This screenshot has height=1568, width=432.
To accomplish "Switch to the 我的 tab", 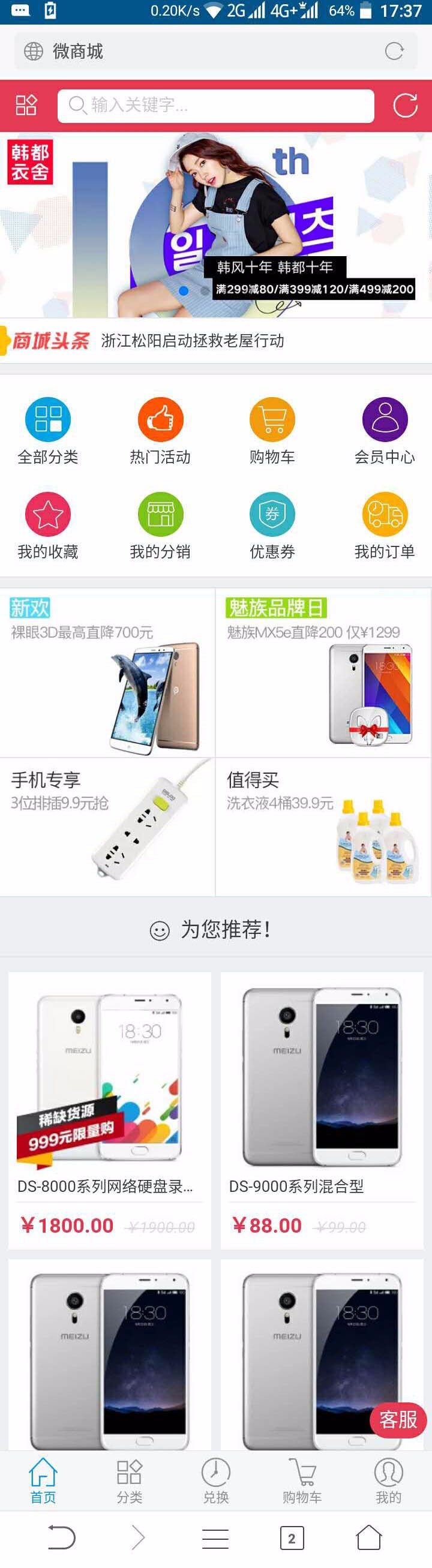I will pyautogui.click(x=388, y=1480).
